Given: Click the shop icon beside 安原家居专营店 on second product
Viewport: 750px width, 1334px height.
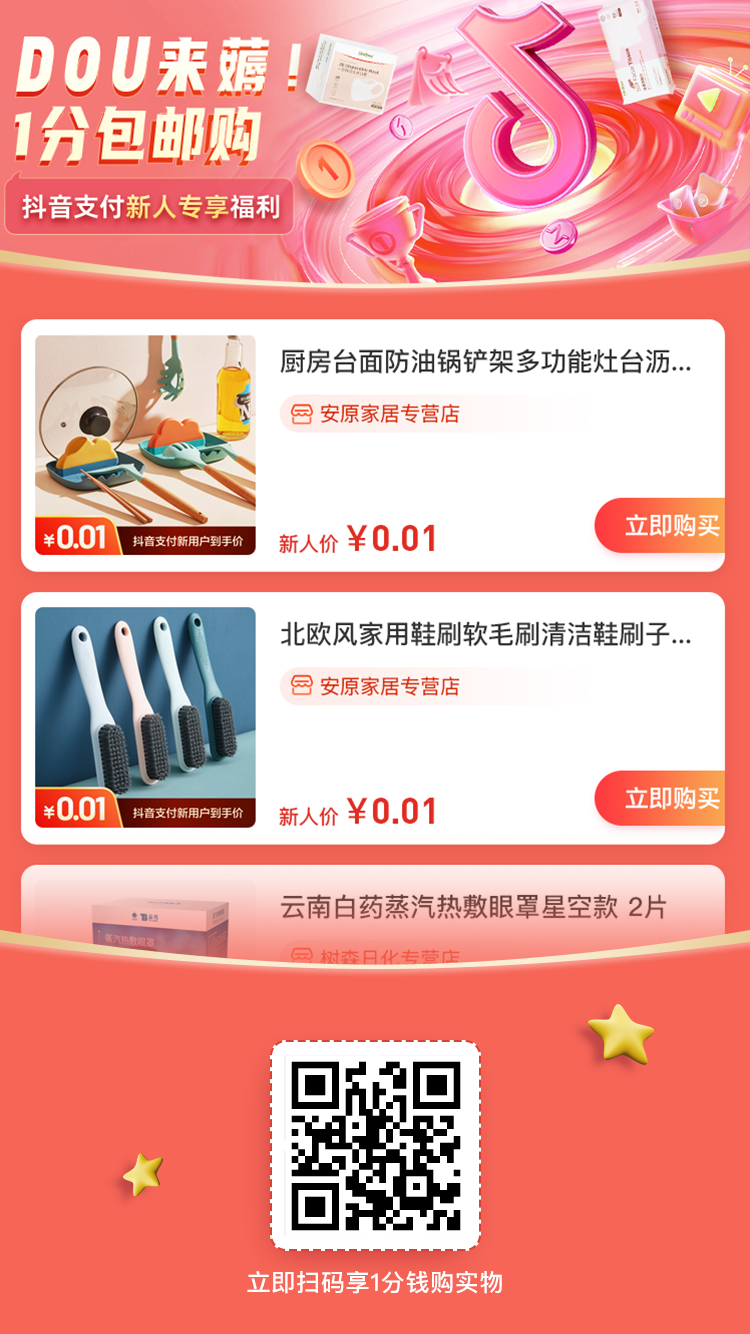Looking at the screenshot, I should (x=299, y=688).
